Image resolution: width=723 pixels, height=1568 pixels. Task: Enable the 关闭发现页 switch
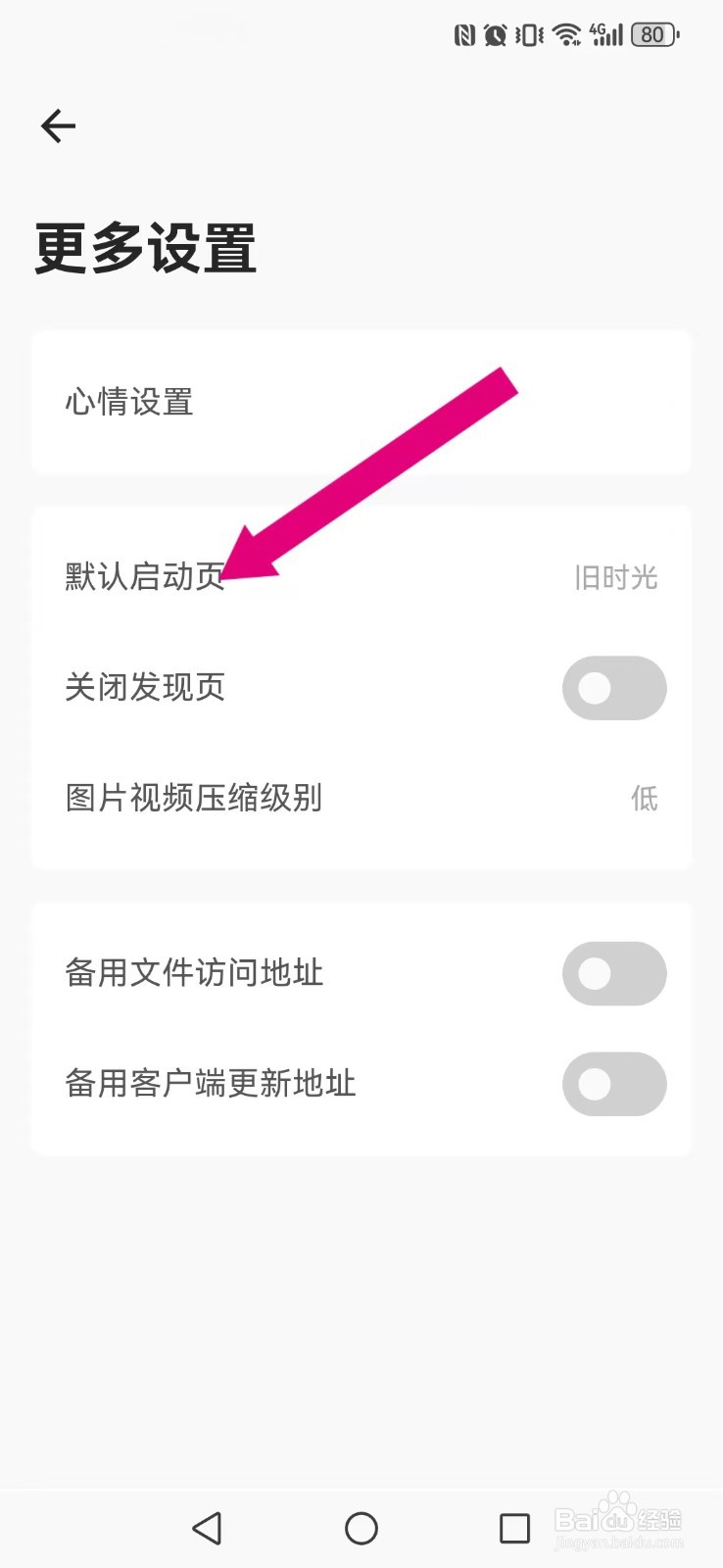pyautogui.click(x=613, y=688)
